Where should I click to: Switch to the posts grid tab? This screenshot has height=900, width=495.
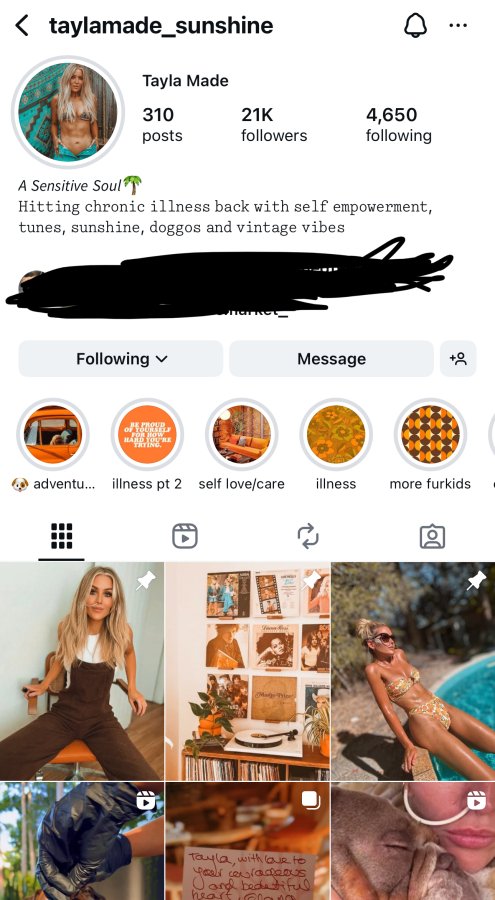[61, 537]
